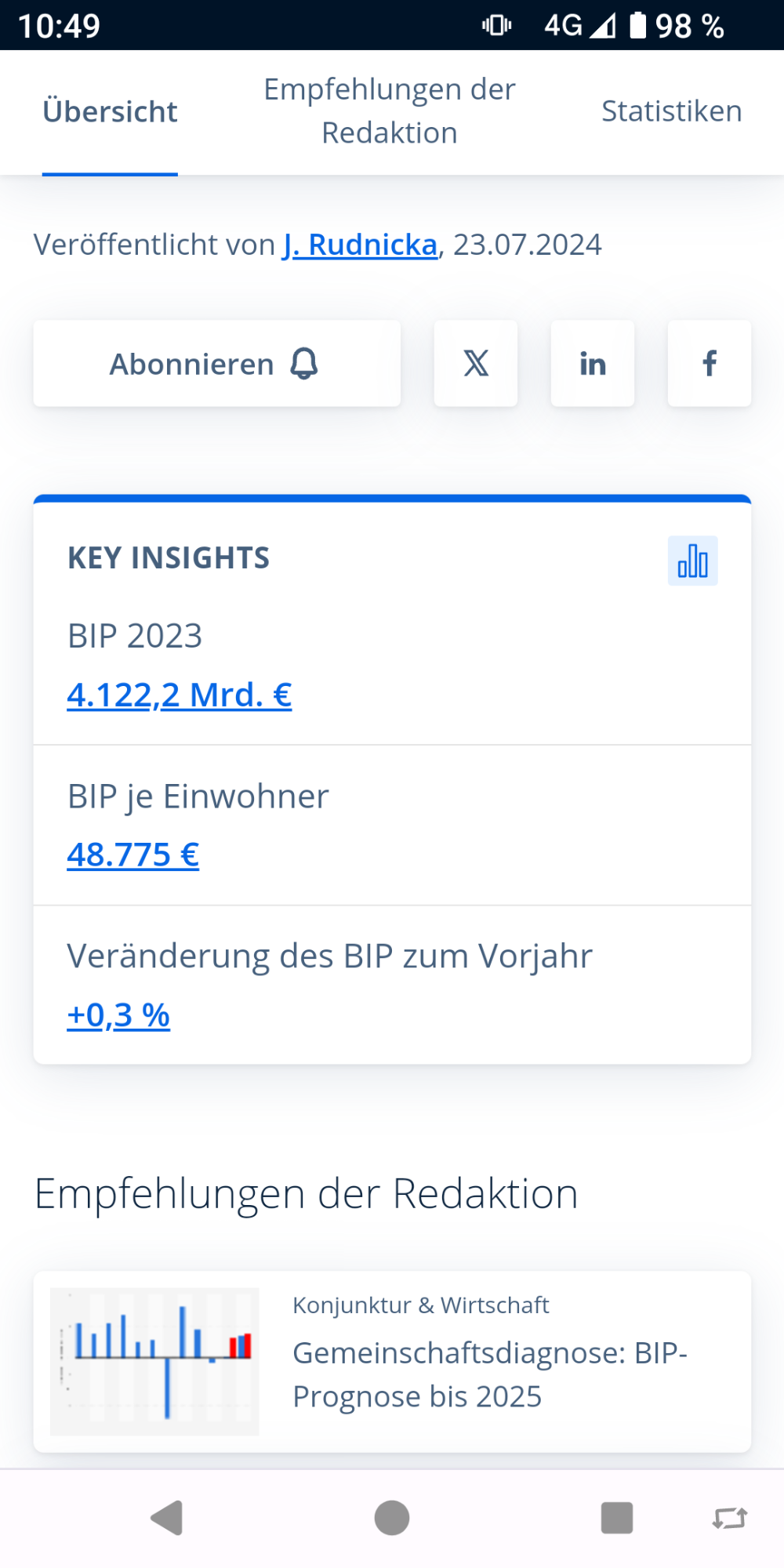Open the +0,3 % BIP change link
784x1568 pixels.
[x=118, y=1015]
